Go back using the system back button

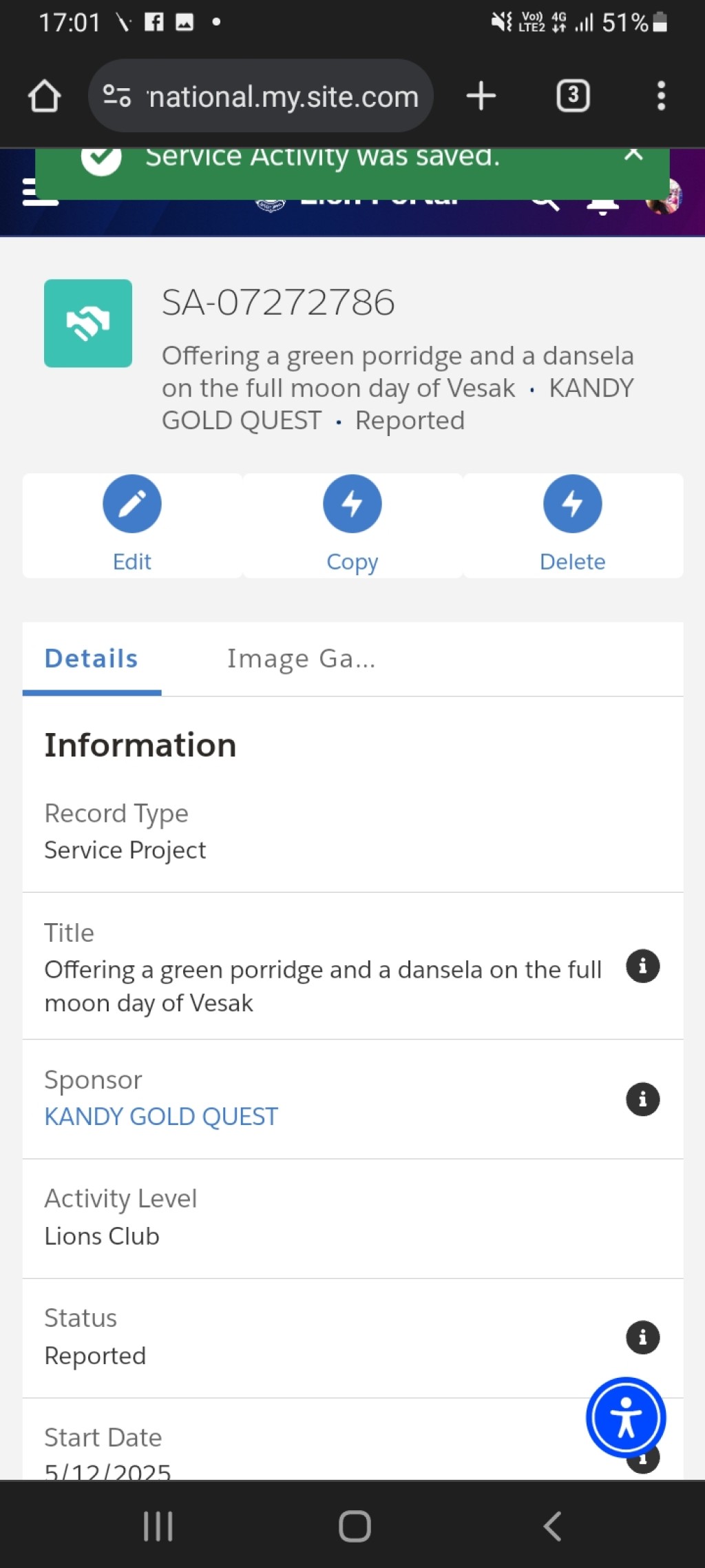(552, 1526)
